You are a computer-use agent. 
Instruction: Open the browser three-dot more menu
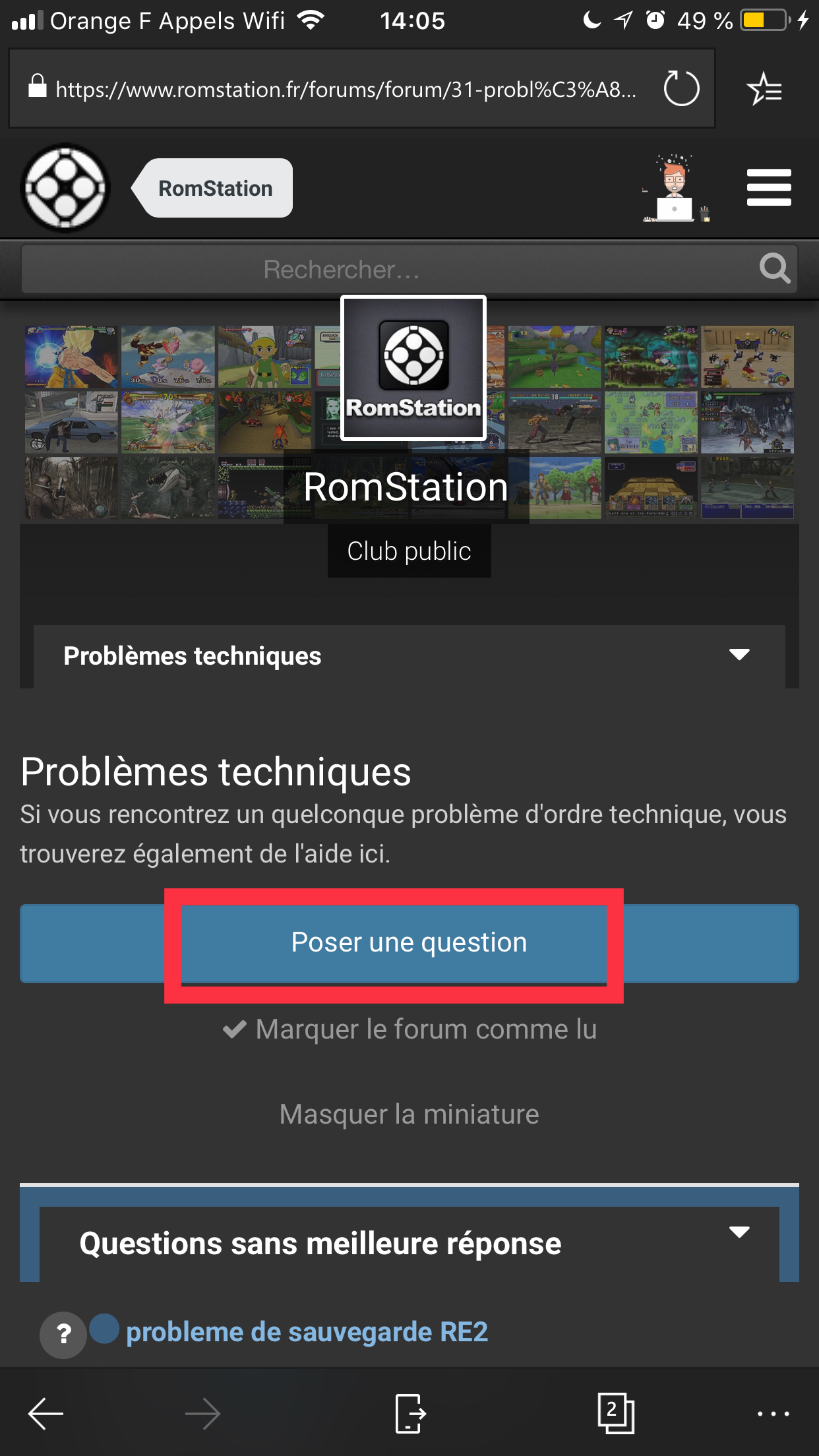(773, 1414)
